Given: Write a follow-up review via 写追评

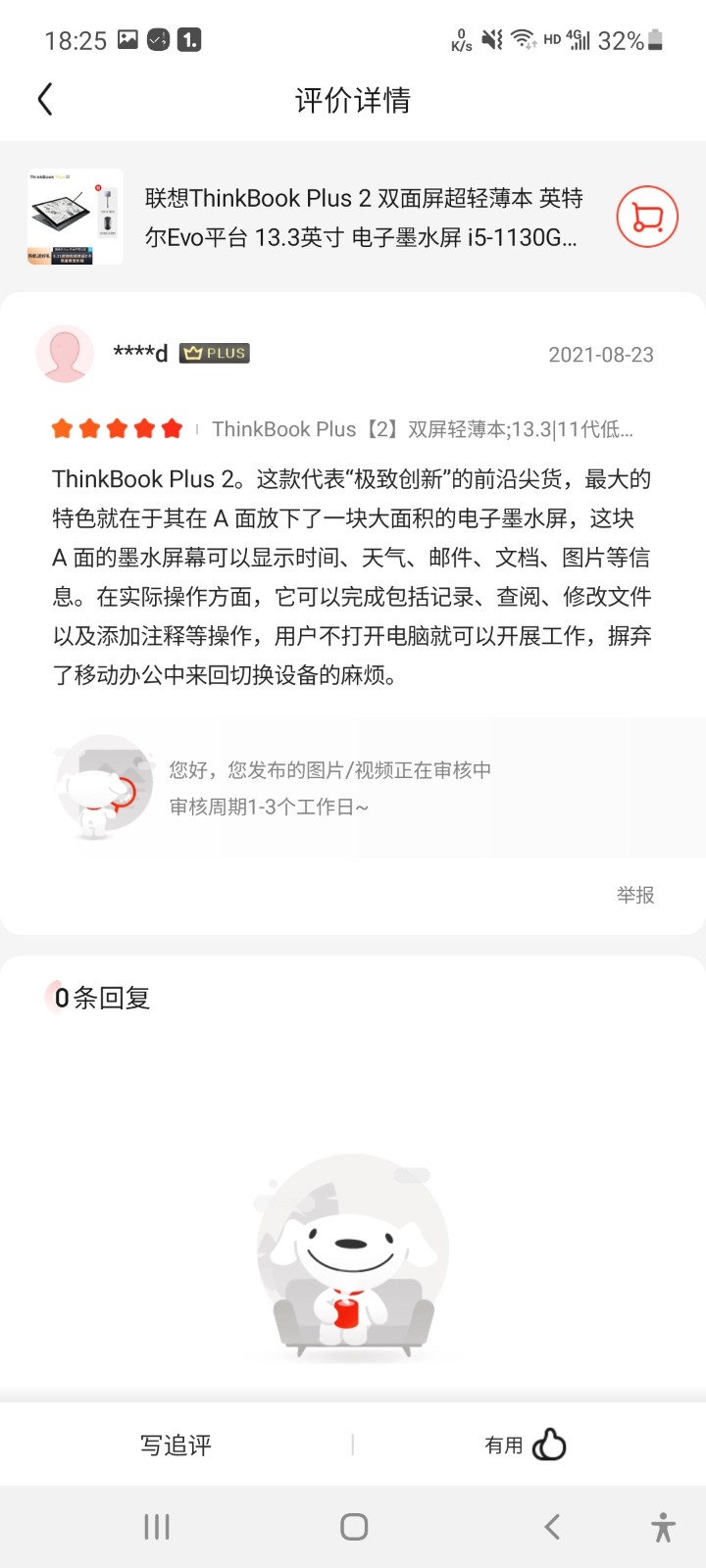Looking at the screenshot, I should coord(176,1445).
